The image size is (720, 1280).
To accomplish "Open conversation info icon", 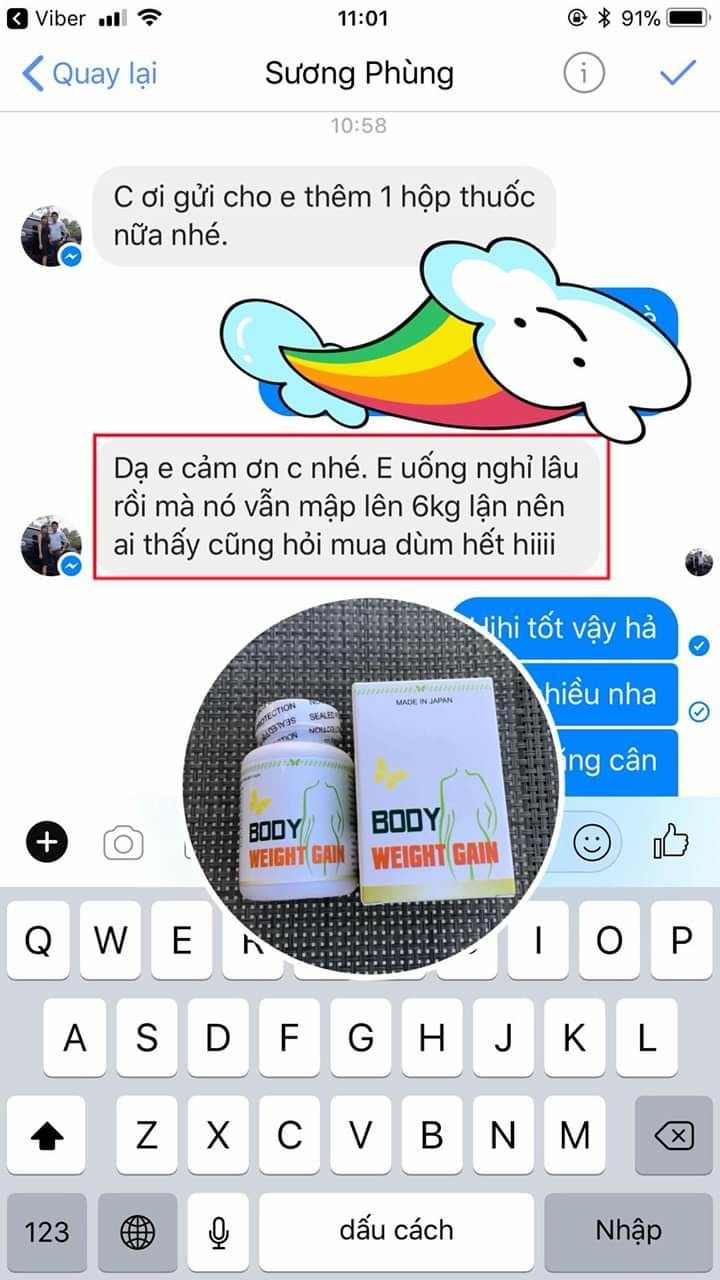I will (x=584, y=74).
